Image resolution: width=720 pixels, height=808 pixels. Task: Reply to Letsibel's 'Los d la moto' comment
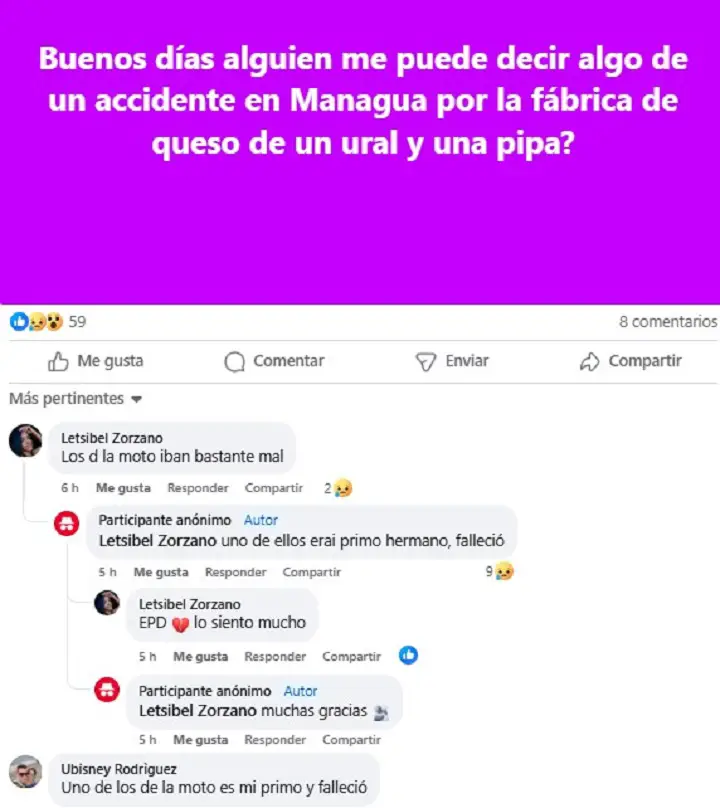pyautogui.click(x=197, y=488)
